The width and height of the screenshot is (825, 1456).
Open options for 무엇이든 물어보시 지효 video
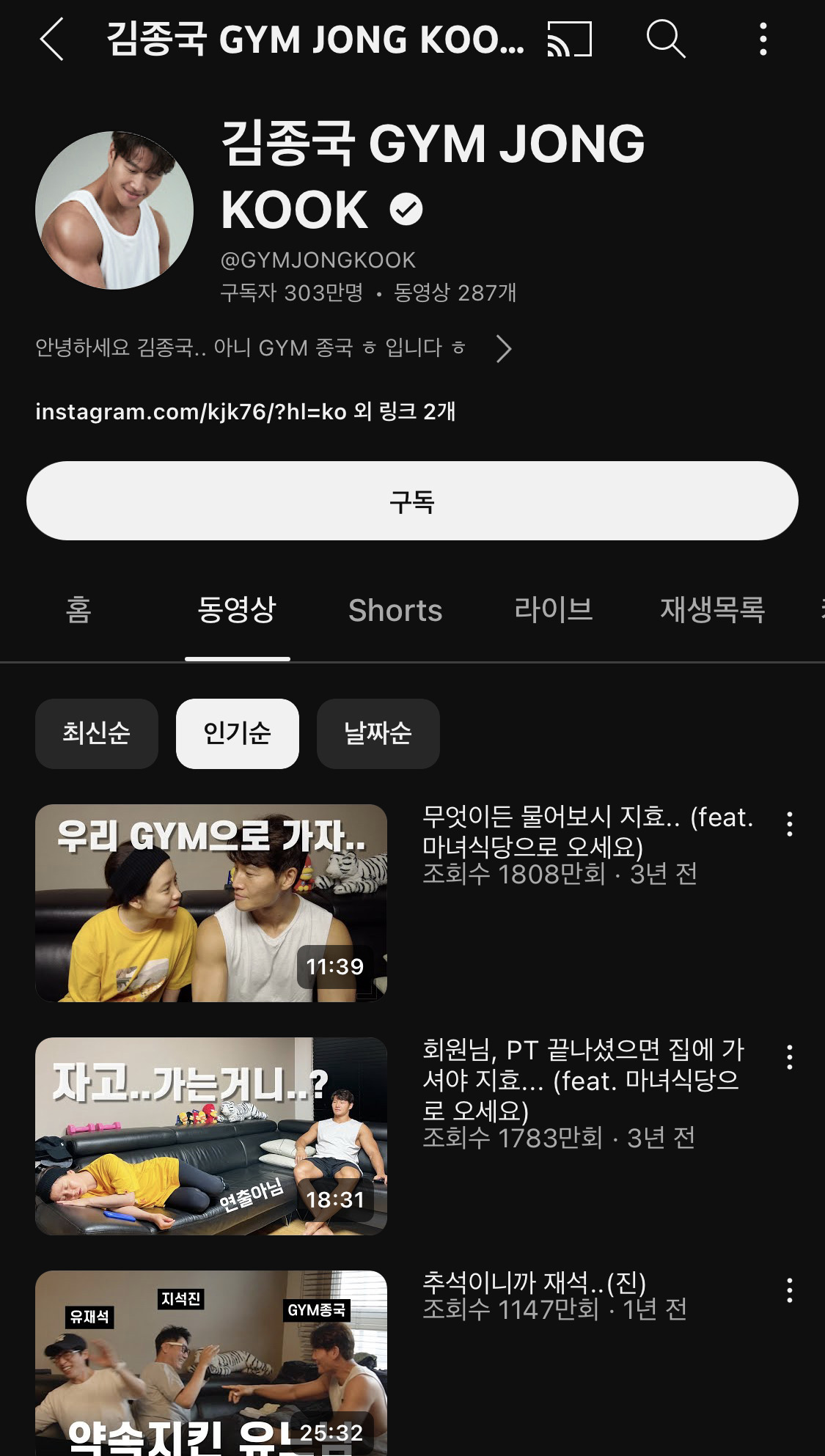click(x=789, y=824)
